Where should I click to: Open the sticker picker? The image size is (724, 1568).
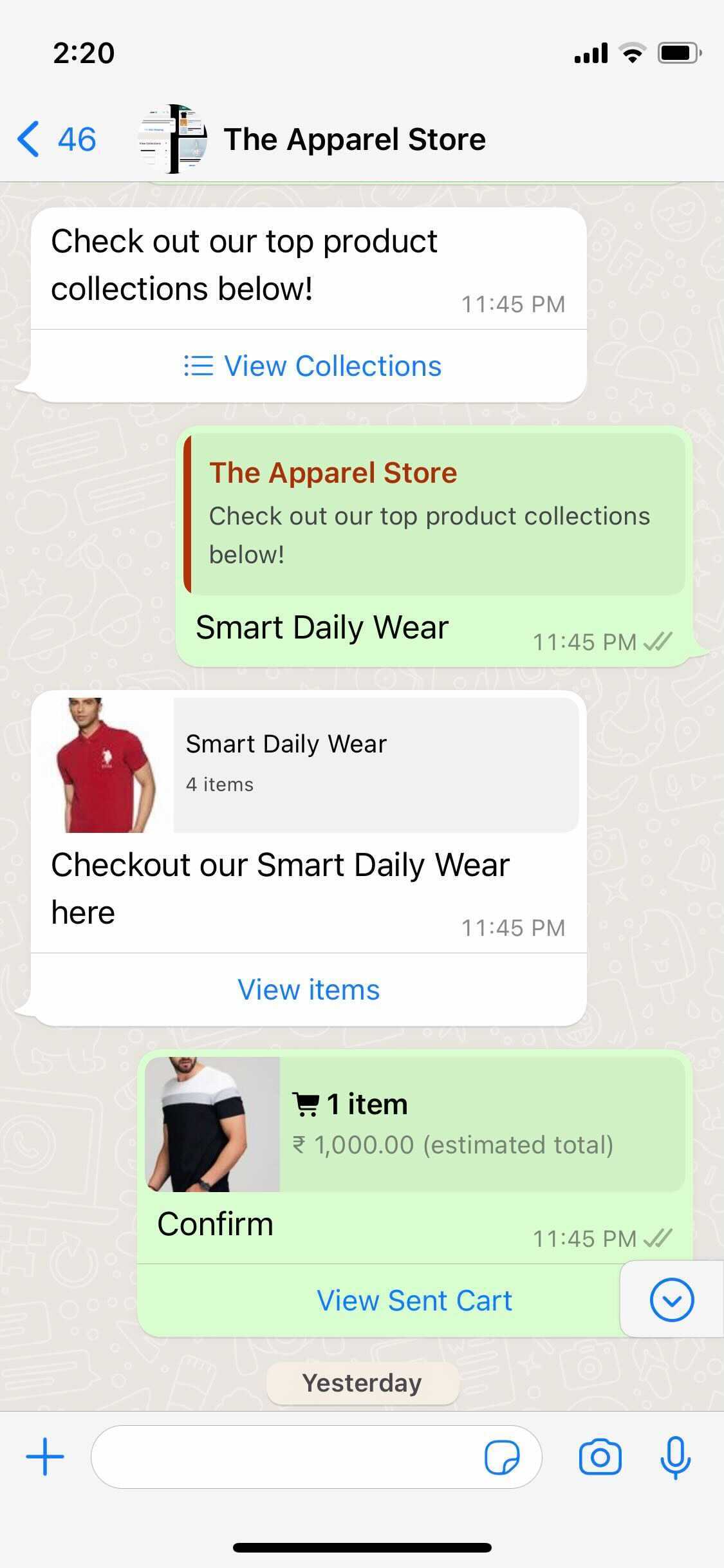[502, 1457]
